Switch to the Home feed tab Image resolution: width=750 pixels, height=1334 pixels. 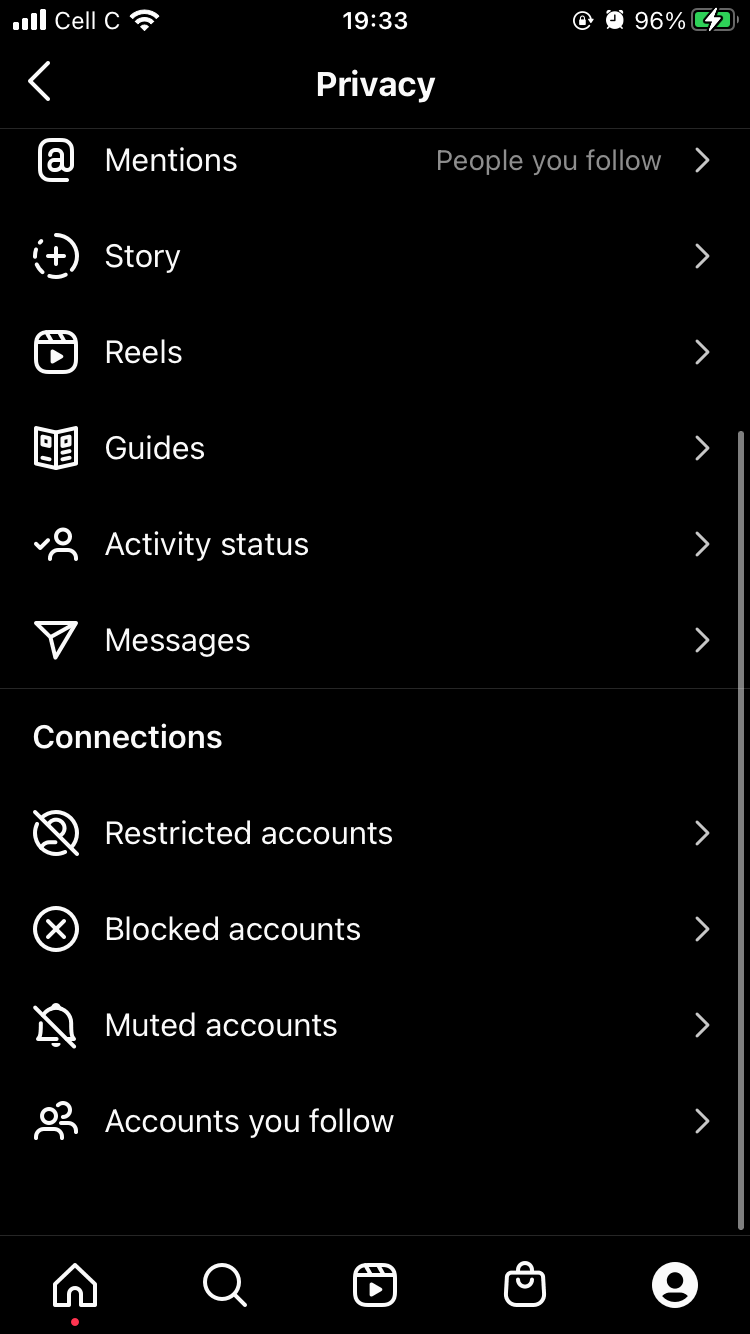click(75, 1285)
